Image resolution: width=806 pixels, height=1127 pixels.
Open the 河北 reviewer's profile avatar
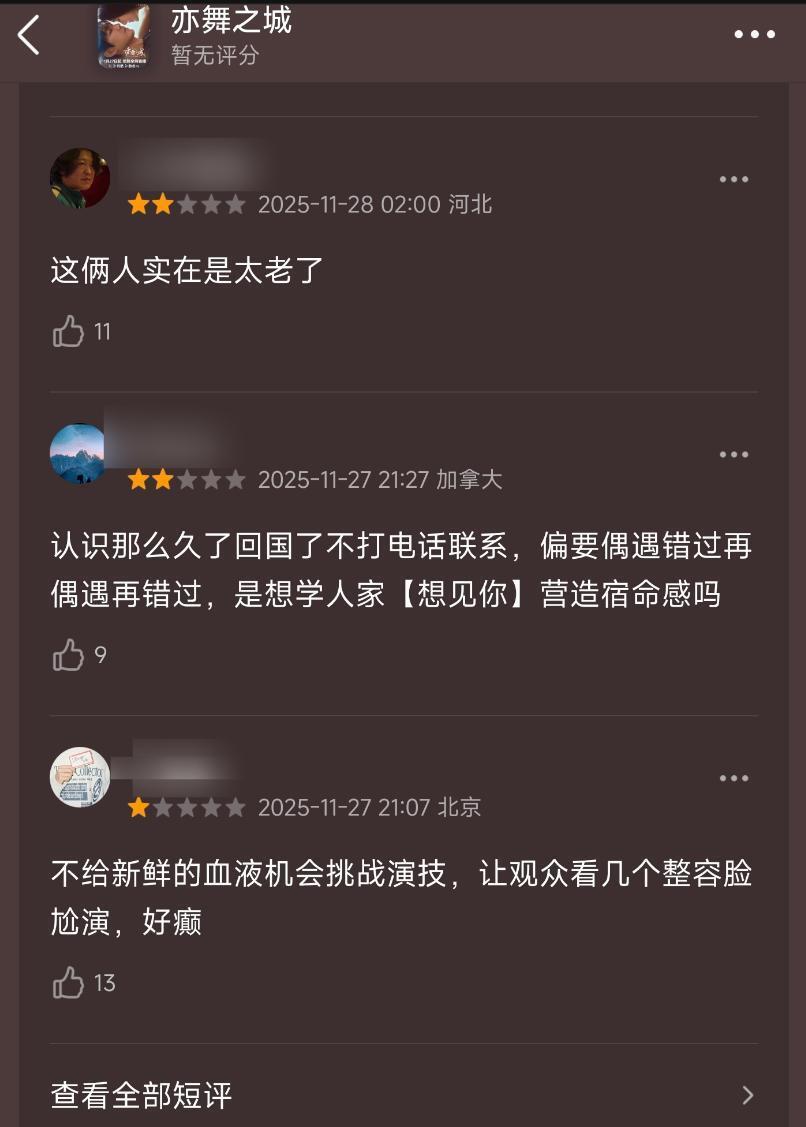click(x=80, y=178)
